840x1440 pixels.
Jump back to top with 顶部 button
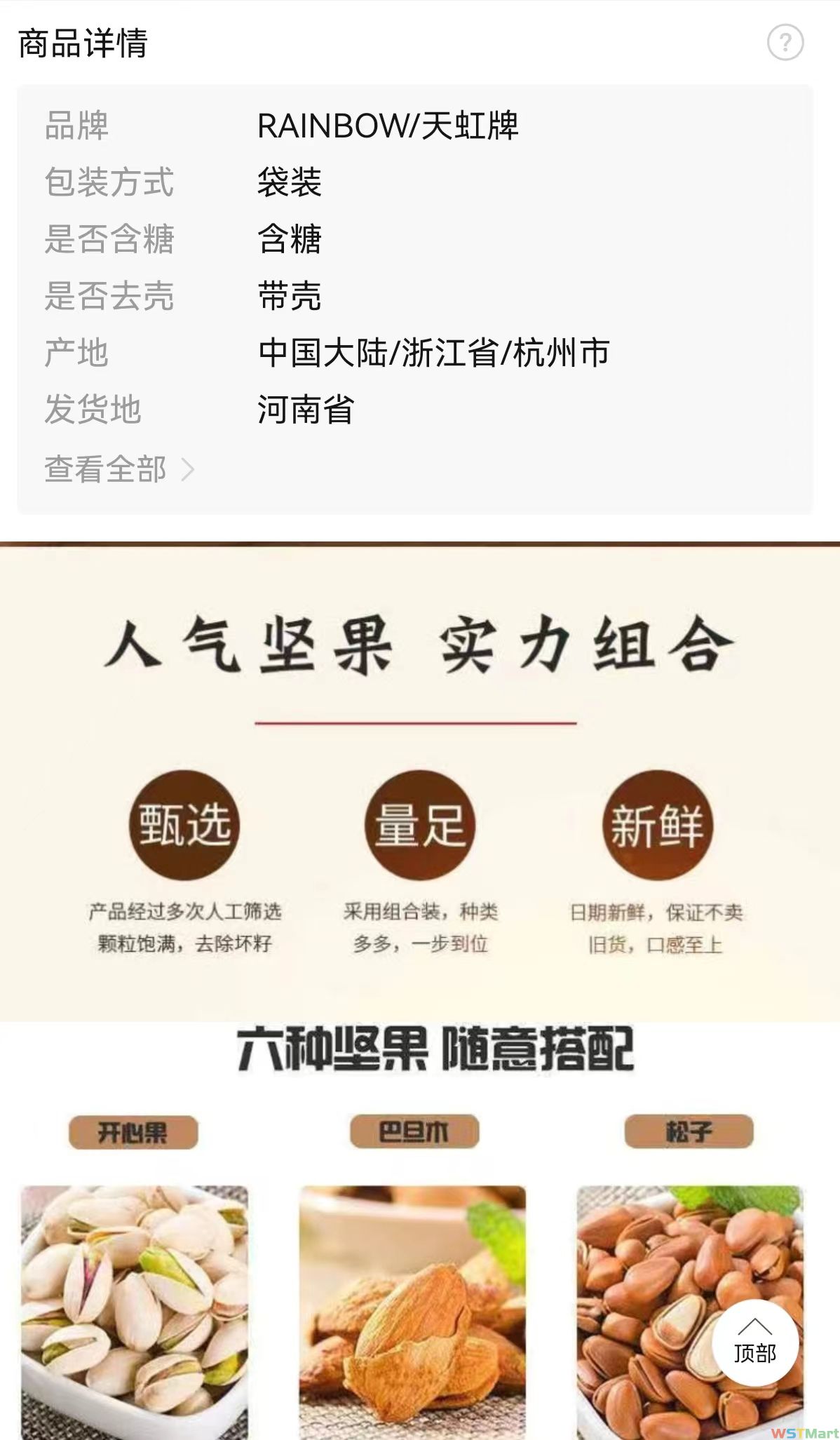[x=754, y=1342]
